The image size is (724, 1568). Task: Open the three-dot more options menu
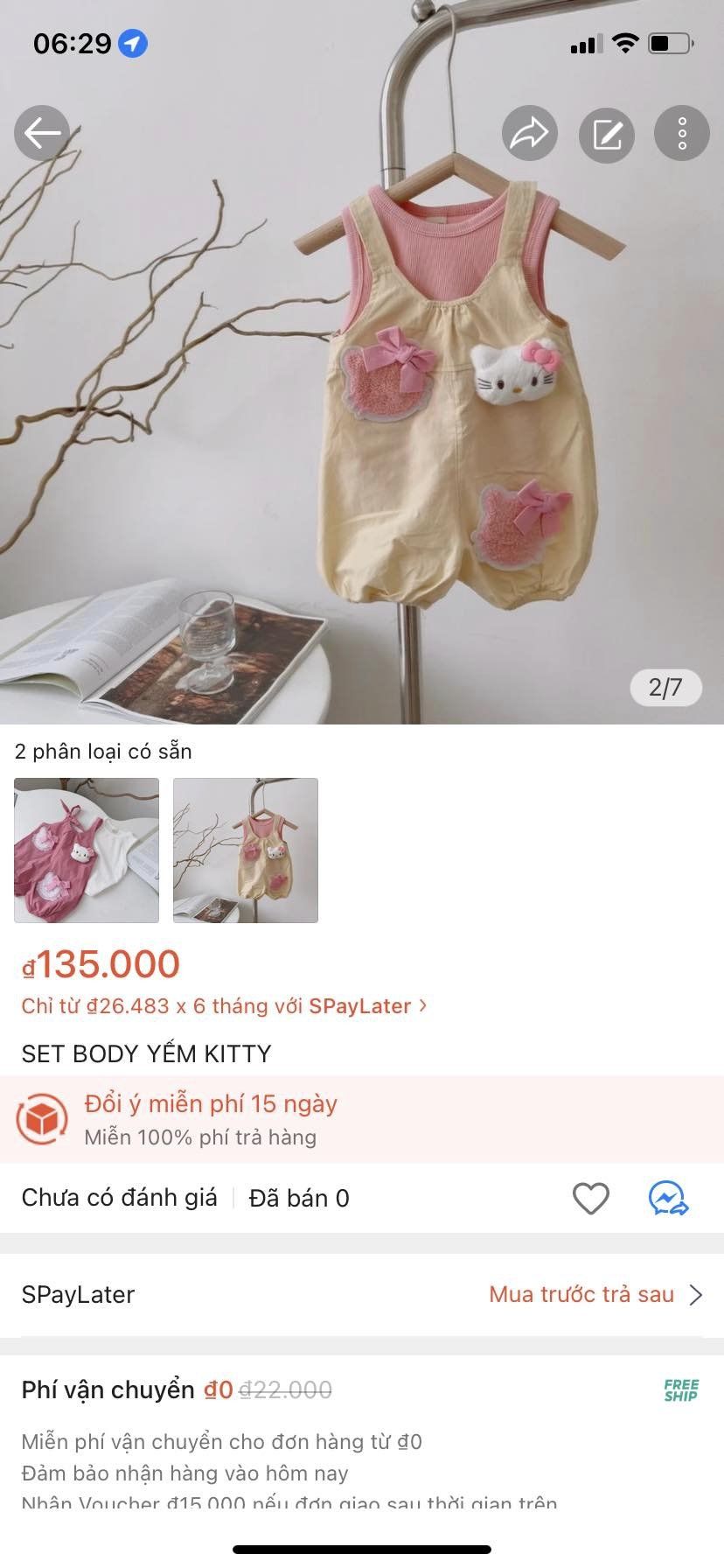click(683, 133)
